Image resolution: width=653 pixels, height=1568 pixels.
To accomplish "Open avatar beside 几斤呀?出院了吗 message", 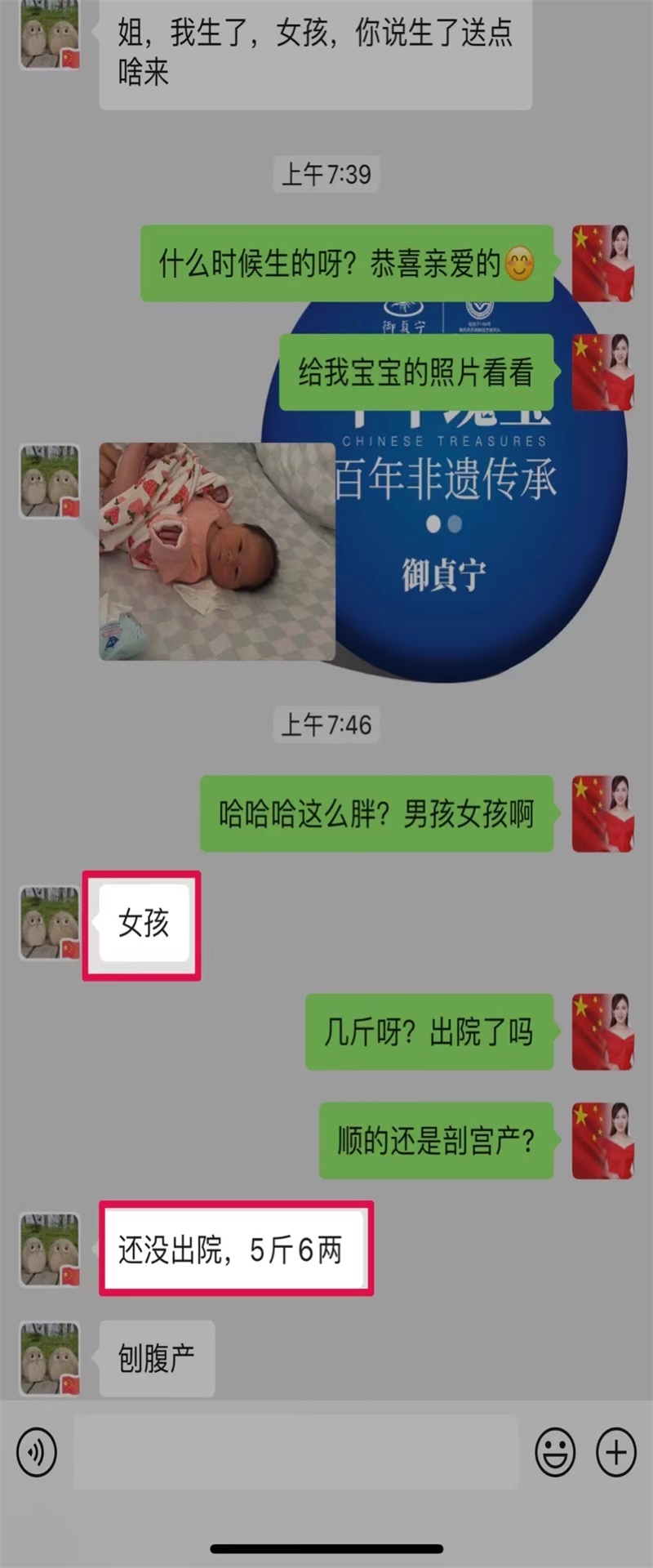I will (x=602, y=1031).
